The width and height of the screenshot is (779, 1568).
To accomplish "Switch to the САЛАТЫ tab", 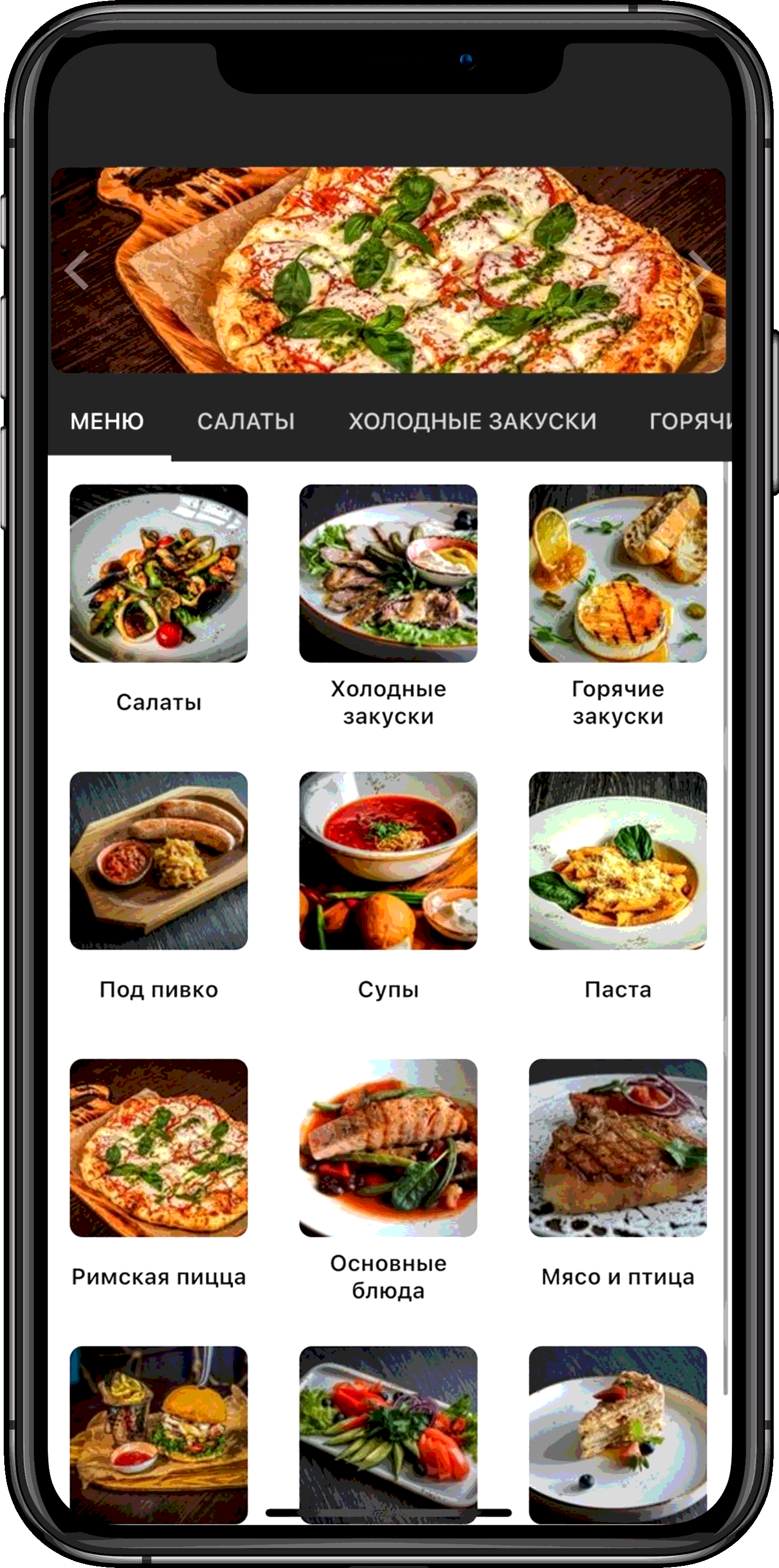I will (x=246, y=421).
